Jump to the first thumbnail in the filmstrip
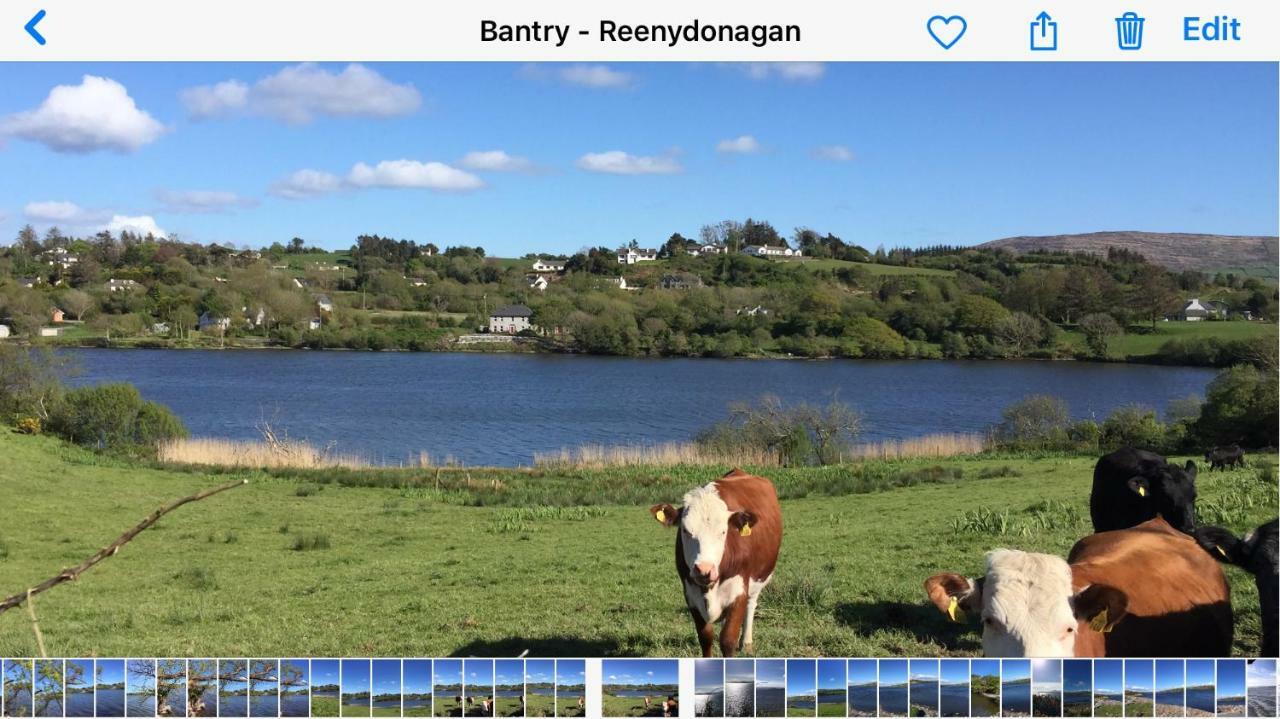 pyautogui.click(x=17, y=688)
